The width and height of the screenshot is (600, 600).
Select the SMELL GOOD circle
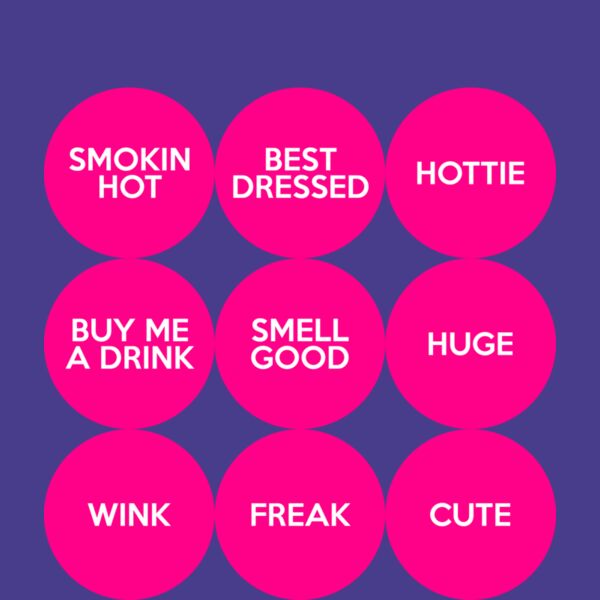click(x=300, y=344)
